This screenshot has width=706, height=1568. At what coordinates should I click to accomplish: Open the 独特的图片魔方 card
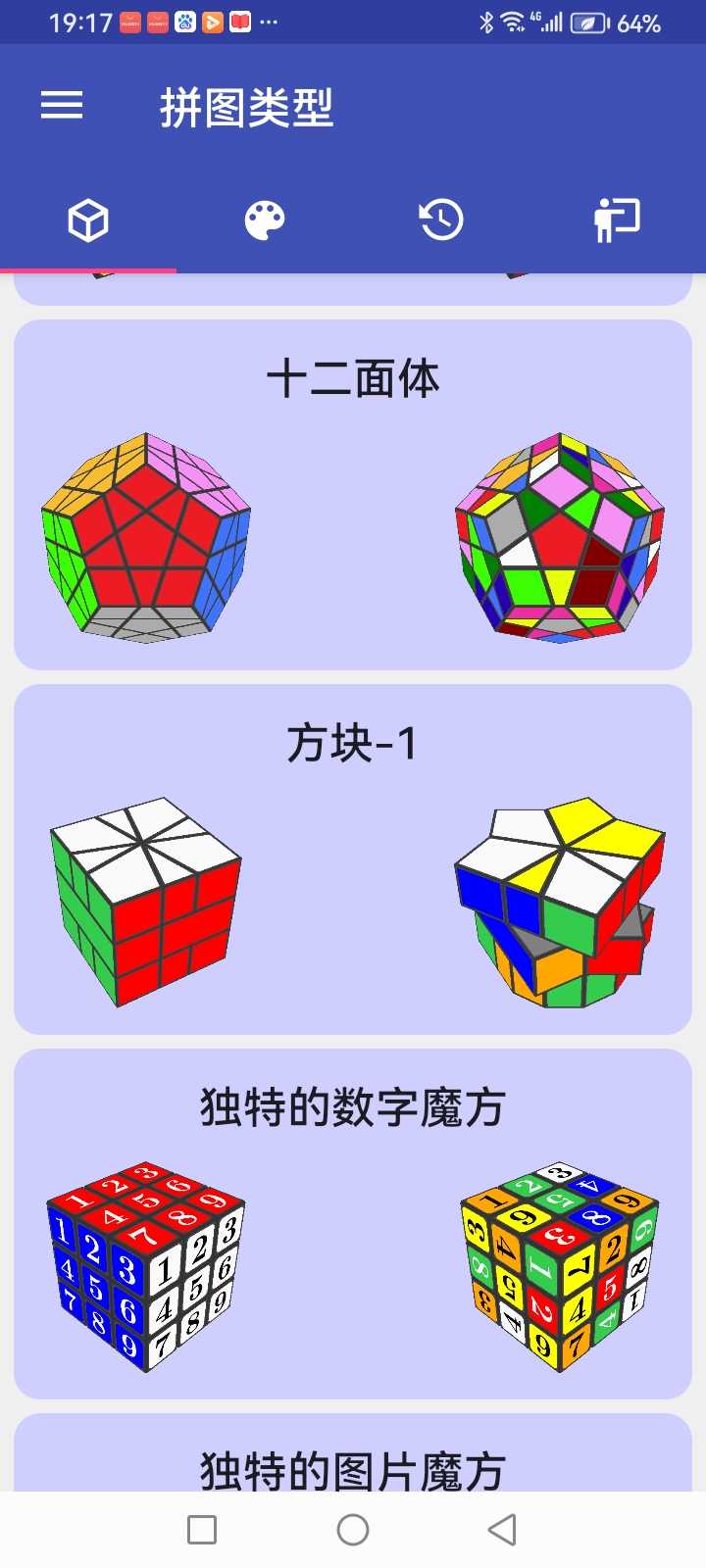pyautogui.click(x=353, y=1460)
